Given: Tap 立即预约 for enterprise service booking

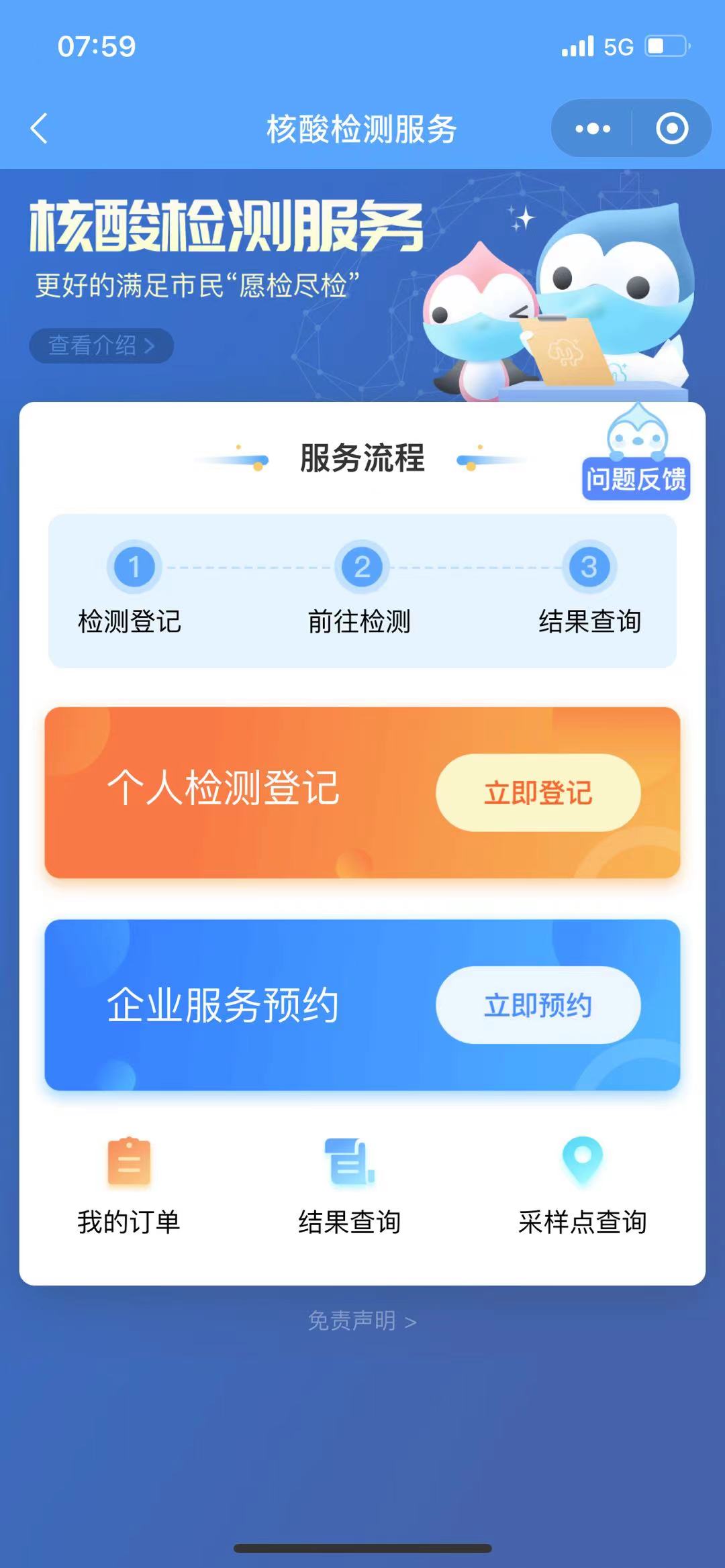Looking at the screenshot, I should click(x=538, y=1005).
